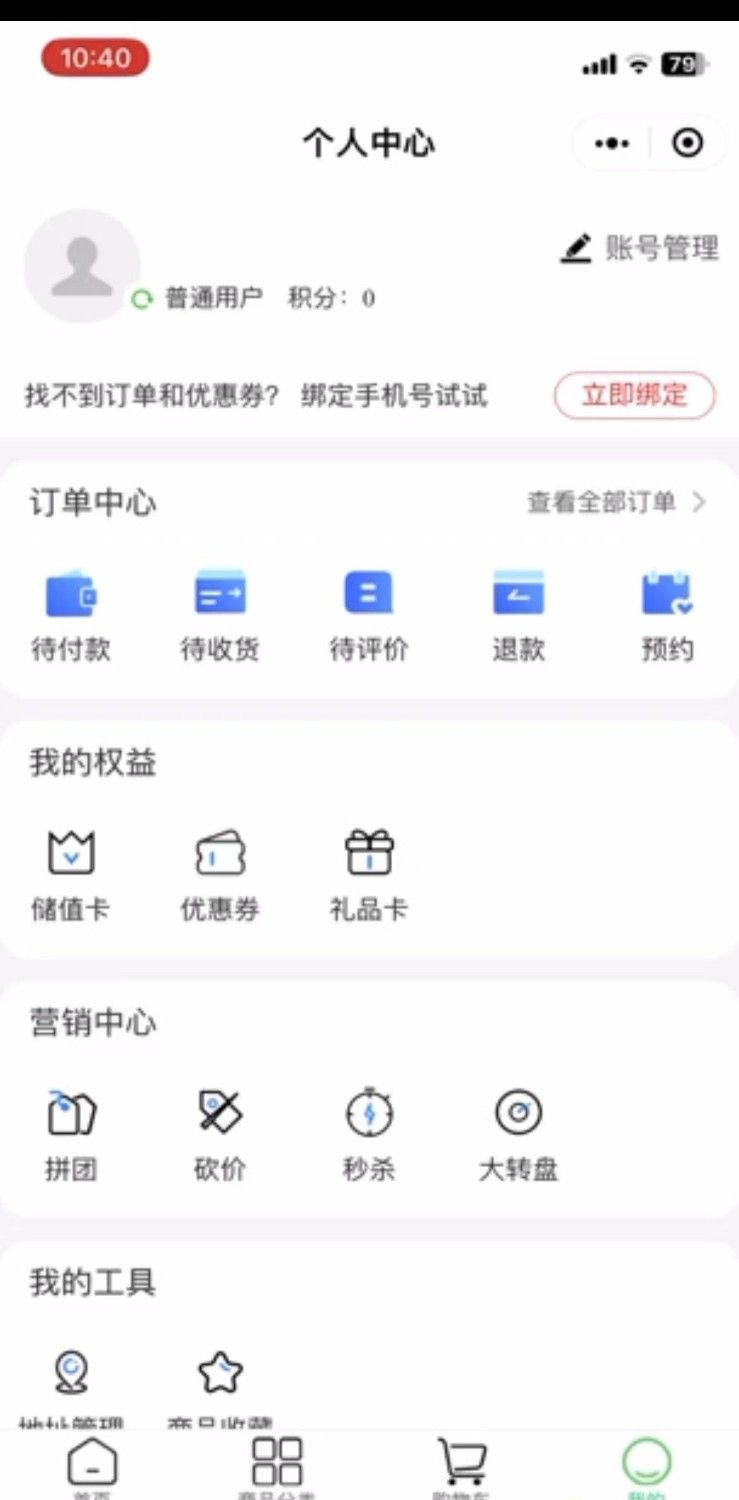Screen dimensions: 739x1500
Task: Tap the profile avatar picture
Action: [81, 266]
